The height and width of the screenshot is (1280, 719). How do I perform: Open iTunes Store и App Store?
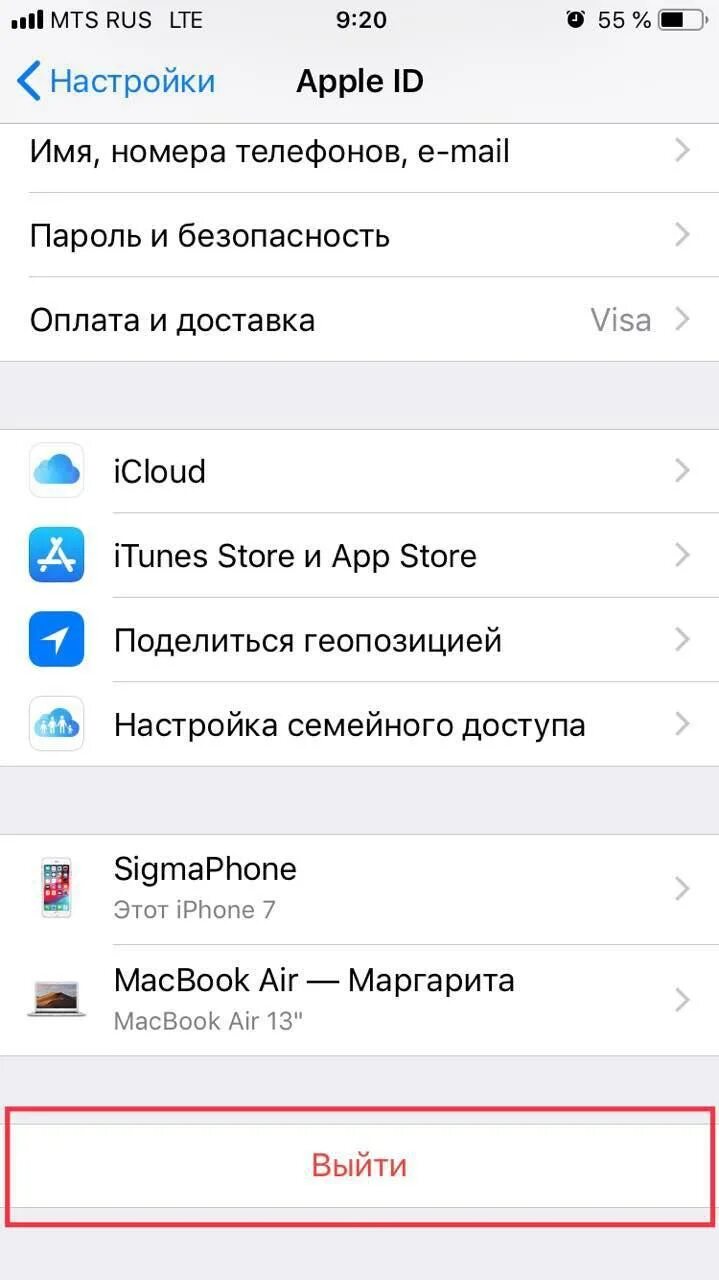tap(358, 556)
